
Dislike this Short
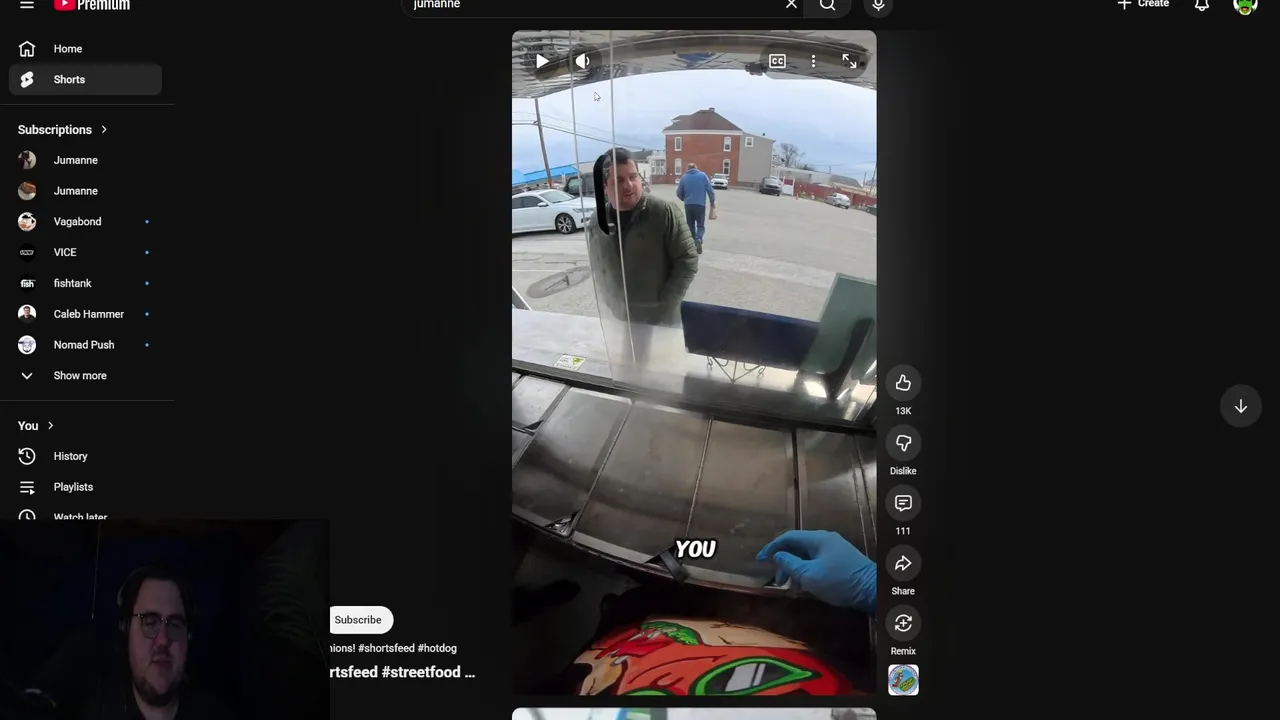pyautogui.click(x=903, y=443)
